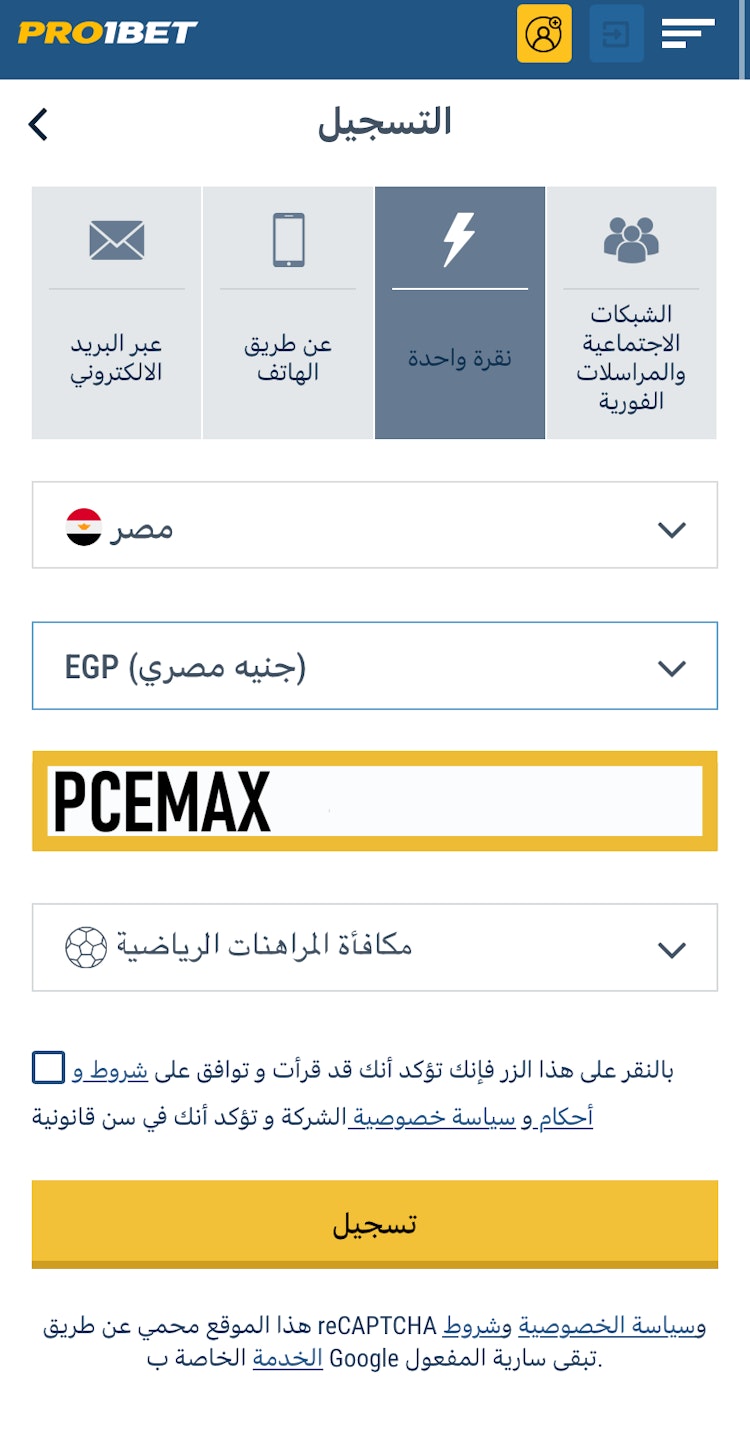750x1432 pixels.
Task: Select the one-click registration tab
Action: point(460,313)
